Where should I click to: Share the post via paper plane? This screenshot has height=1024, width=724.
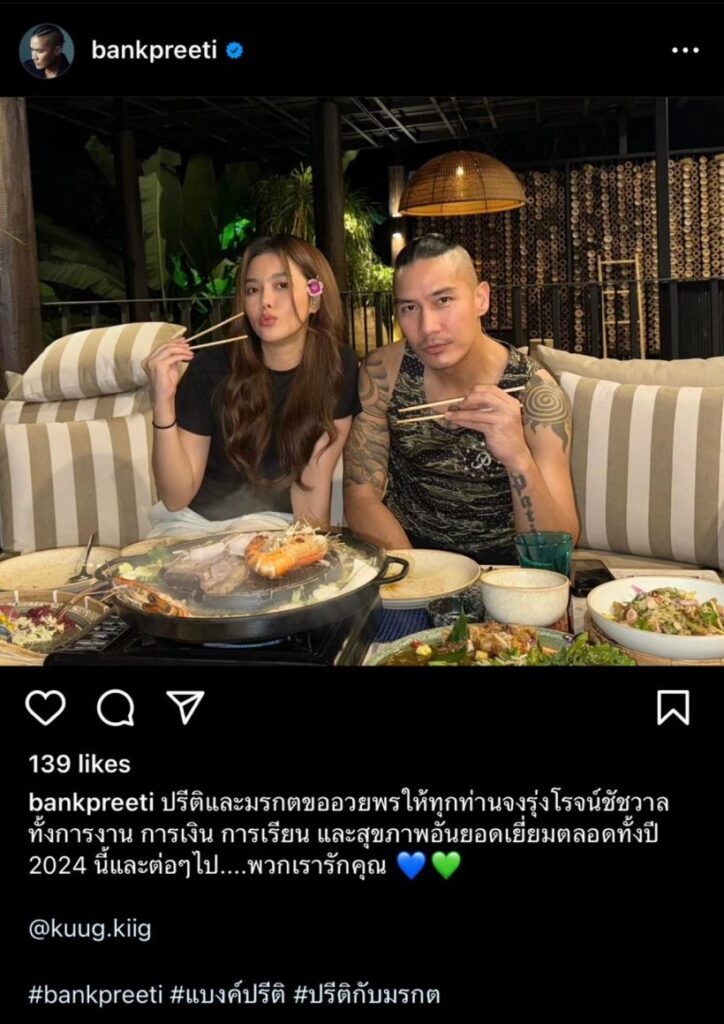(x=184, y=707)
